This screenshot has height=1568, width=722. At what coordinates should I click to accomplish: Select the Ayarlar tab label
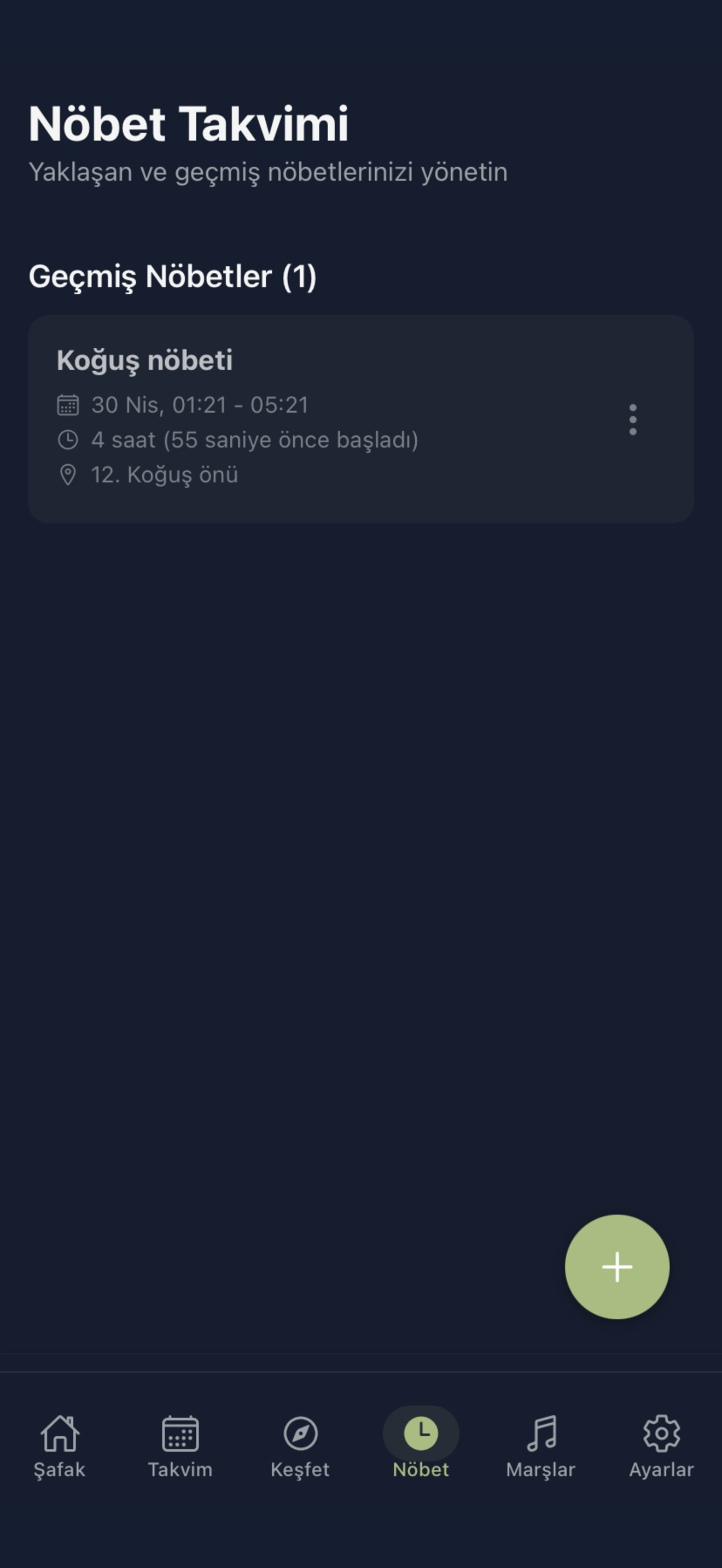coord(662,1469)
